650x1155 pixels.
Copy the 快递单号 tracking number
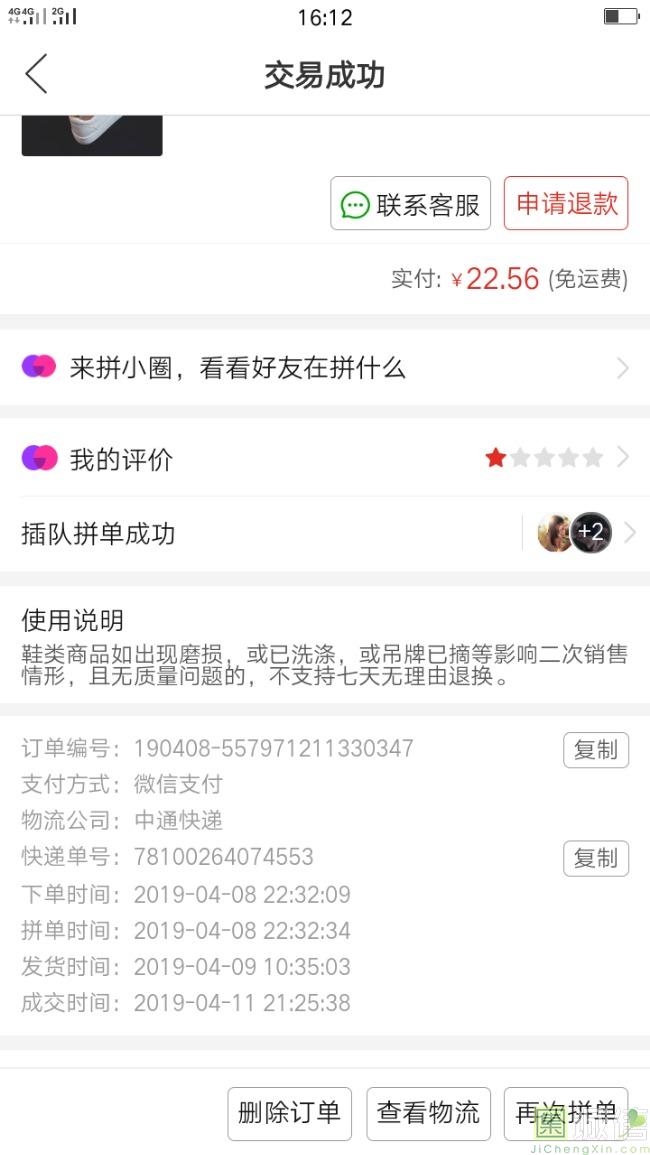tap(595, 858)
